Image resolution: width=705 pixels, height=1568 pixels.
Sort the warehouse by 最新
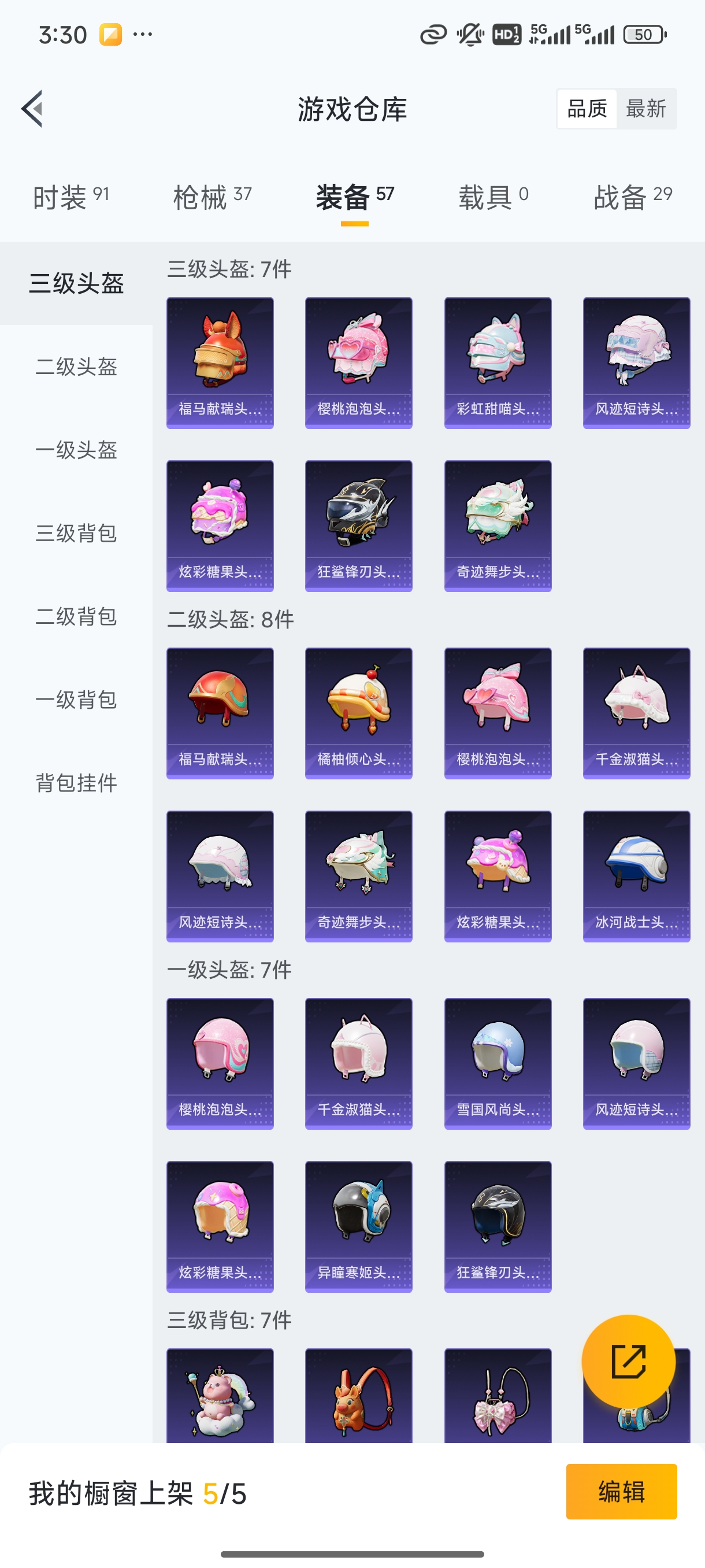coord(645,109)
